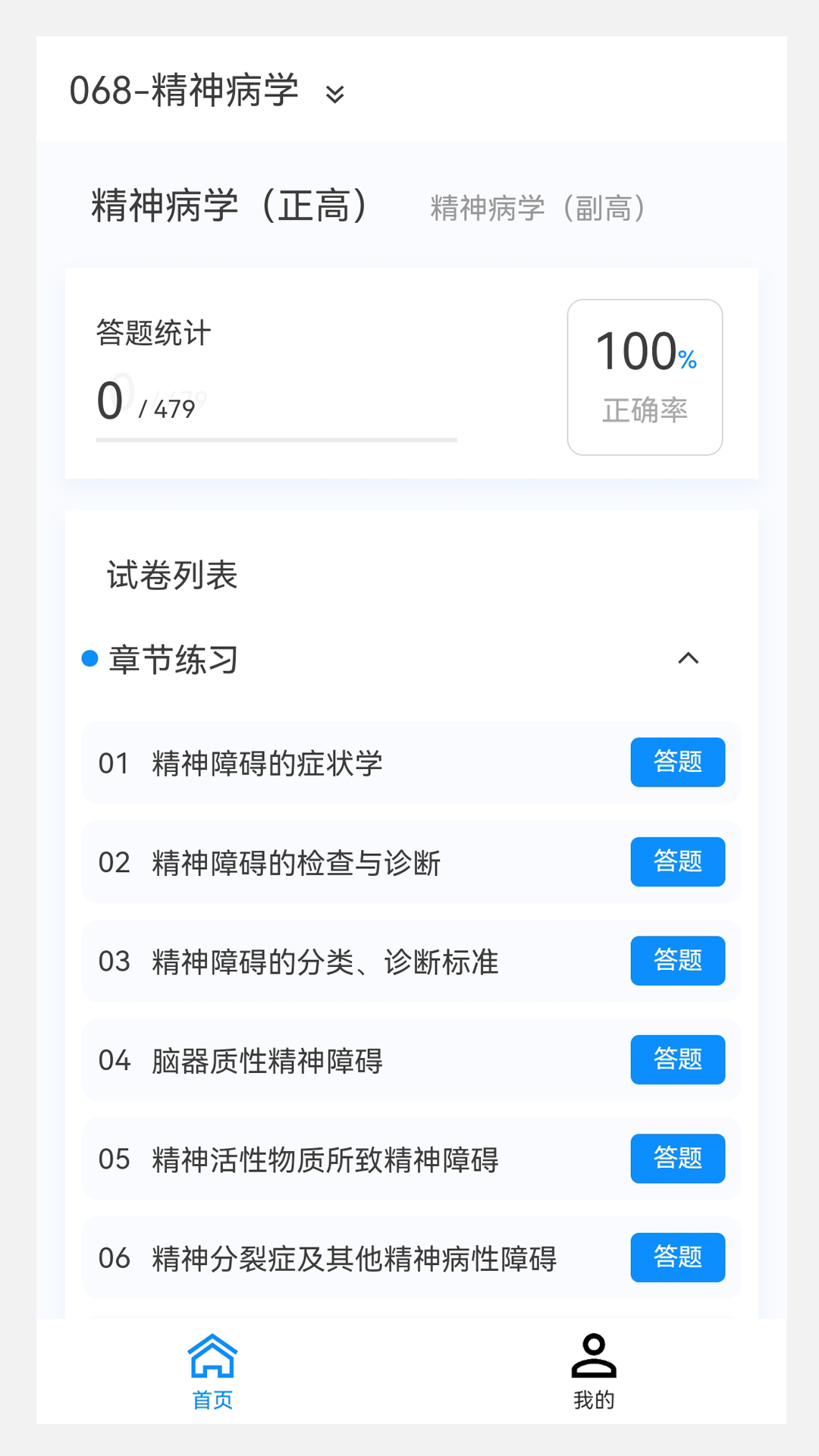This screenshot has height=1456, width=819.
Task: Click the progress bar under 0/479
Action: 276,438
